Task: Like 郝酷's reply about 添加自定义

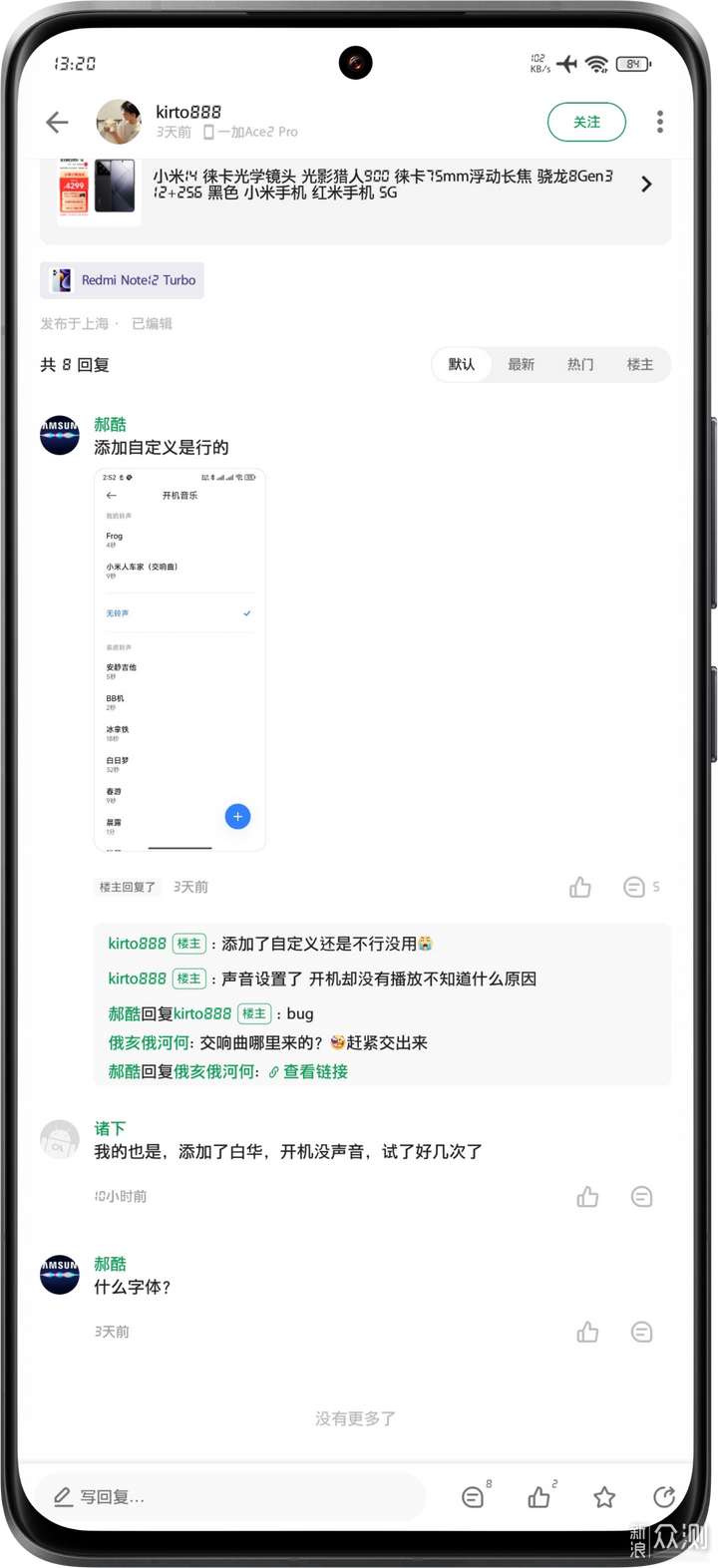Action: pyautogui.click(x=580, y=887)
